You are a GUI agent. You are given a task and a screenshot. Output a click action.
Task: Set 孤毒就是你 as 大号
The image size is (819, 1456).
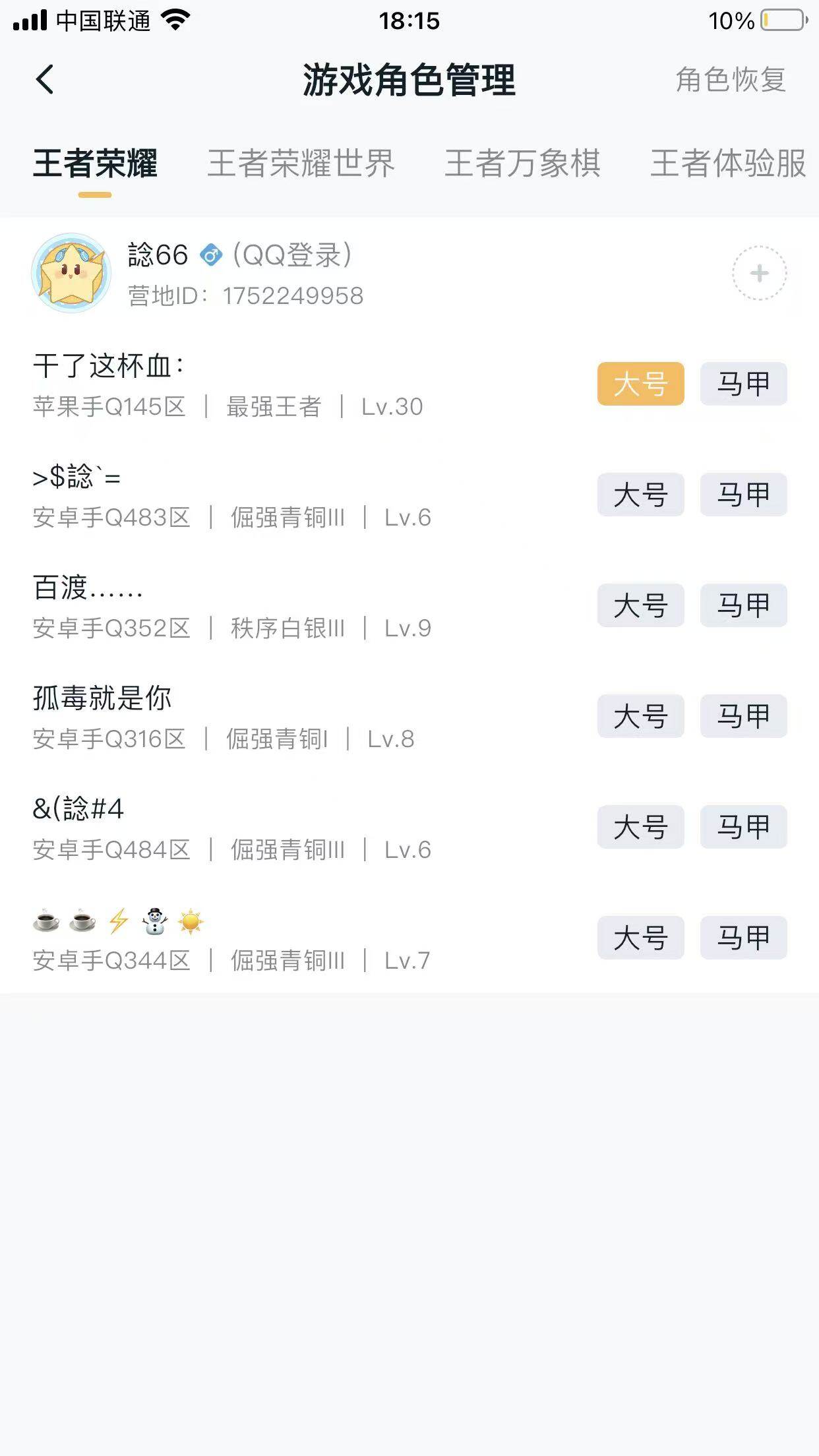pos(640,717)
